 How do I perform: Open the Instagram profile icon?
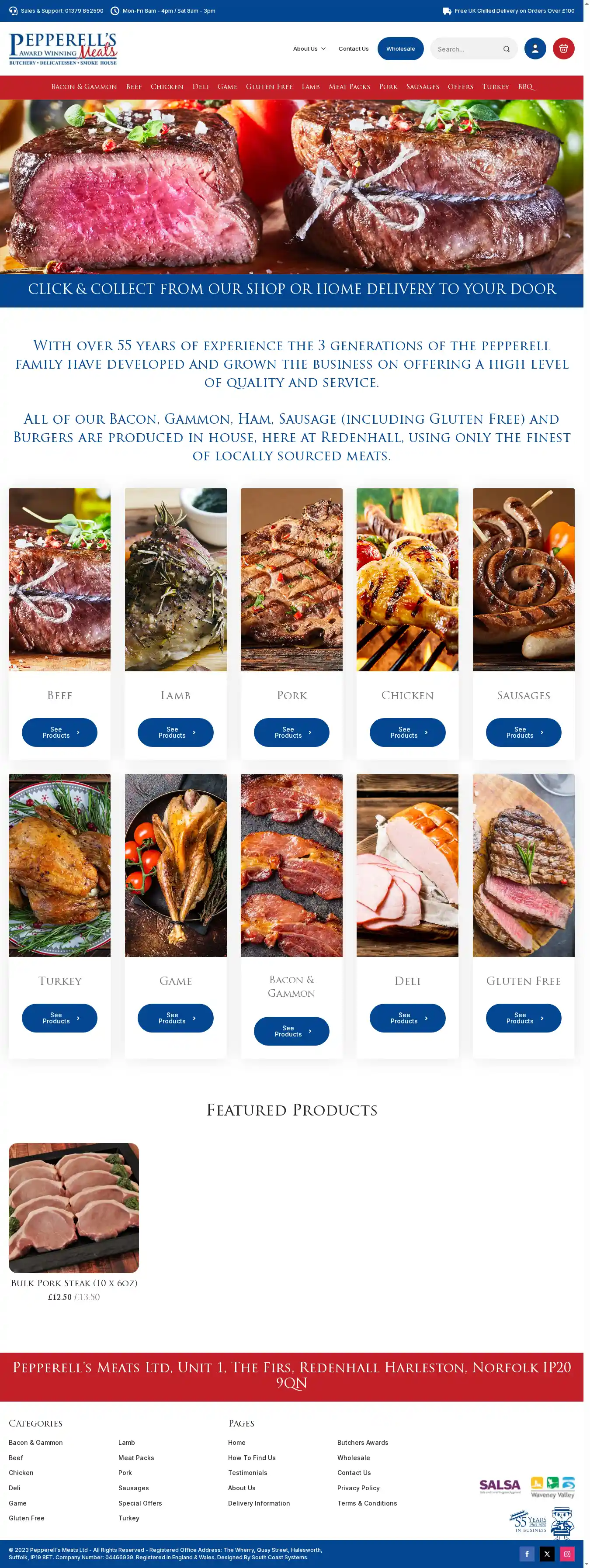pyautogui.click(x=567, y=1554)
